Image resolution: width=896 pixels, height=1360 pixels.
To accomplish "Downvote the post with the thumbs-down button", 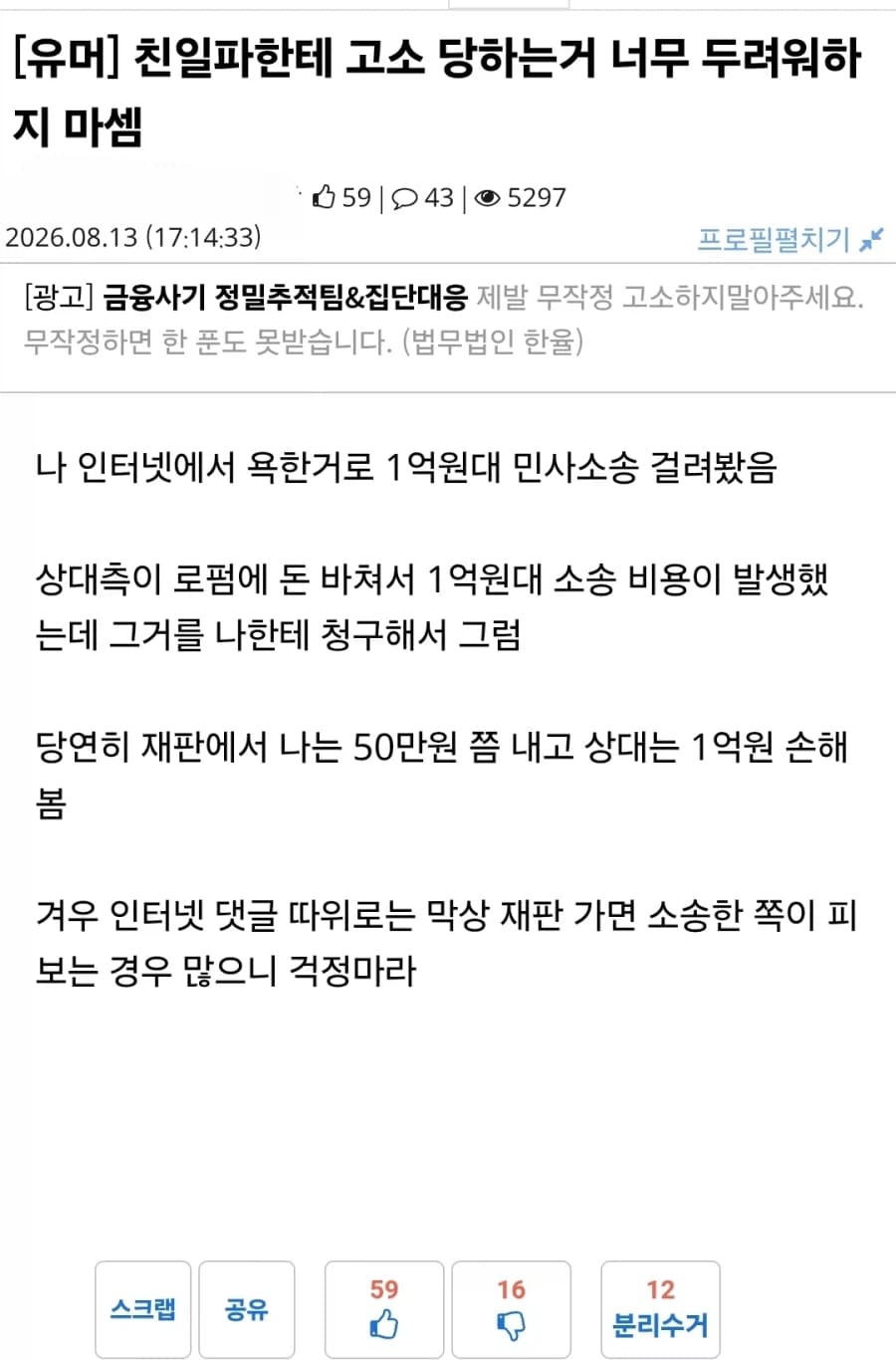I will 512,1309.
